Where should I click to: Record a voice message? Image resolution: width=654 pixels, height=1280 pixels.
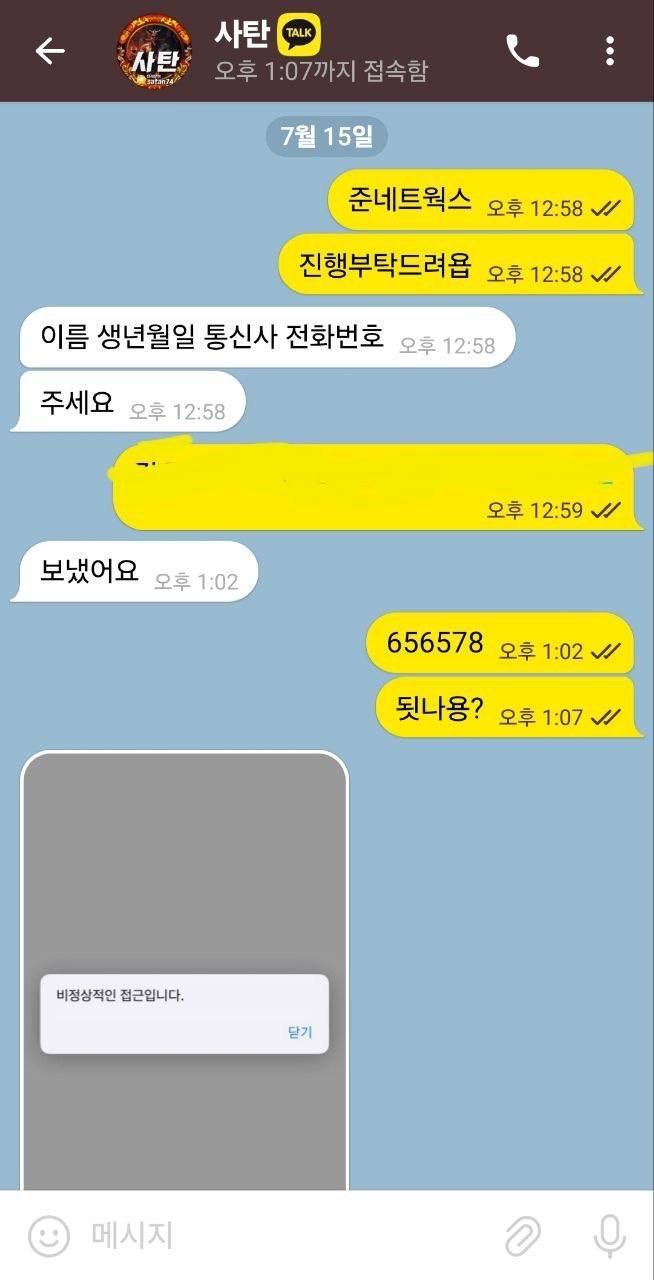[609, 1236]
